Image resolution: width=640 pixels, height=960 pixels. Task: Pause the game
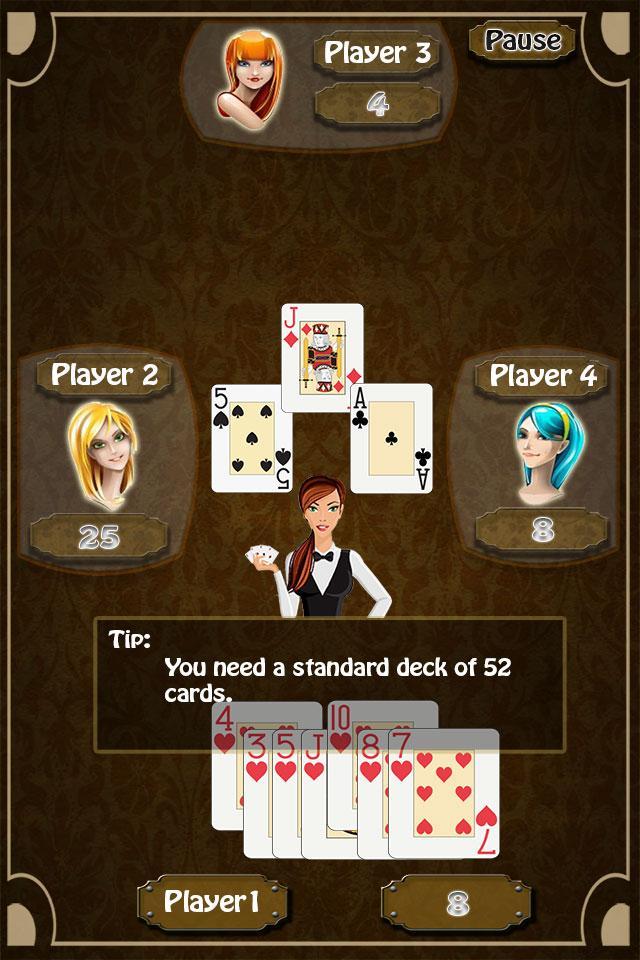point(522,41)
